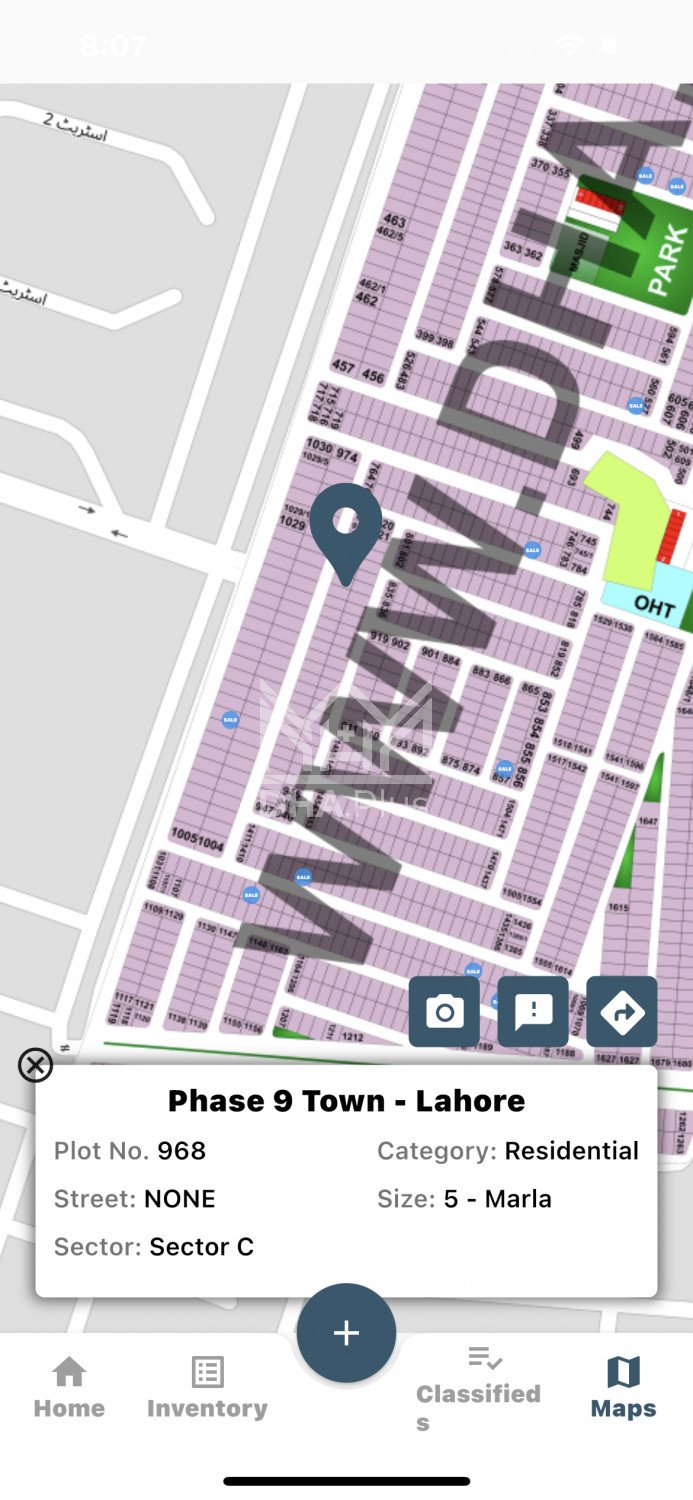Image resolution: width=693 pixels, height=1500 pixels.
Task: Tap the camera icon button
Action: click(444, 1012)
